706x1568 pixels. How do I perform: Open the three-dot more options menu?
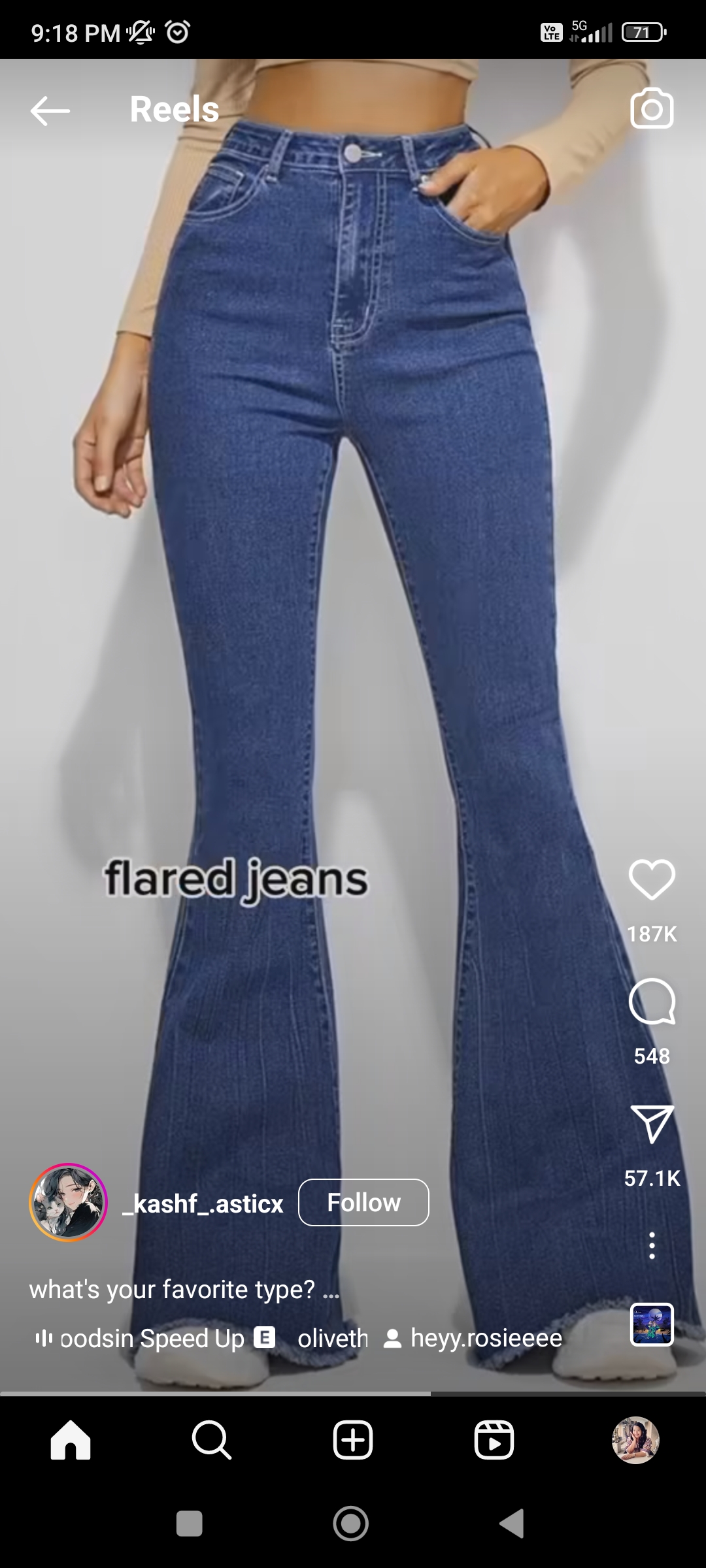[x=652, y=1246]
